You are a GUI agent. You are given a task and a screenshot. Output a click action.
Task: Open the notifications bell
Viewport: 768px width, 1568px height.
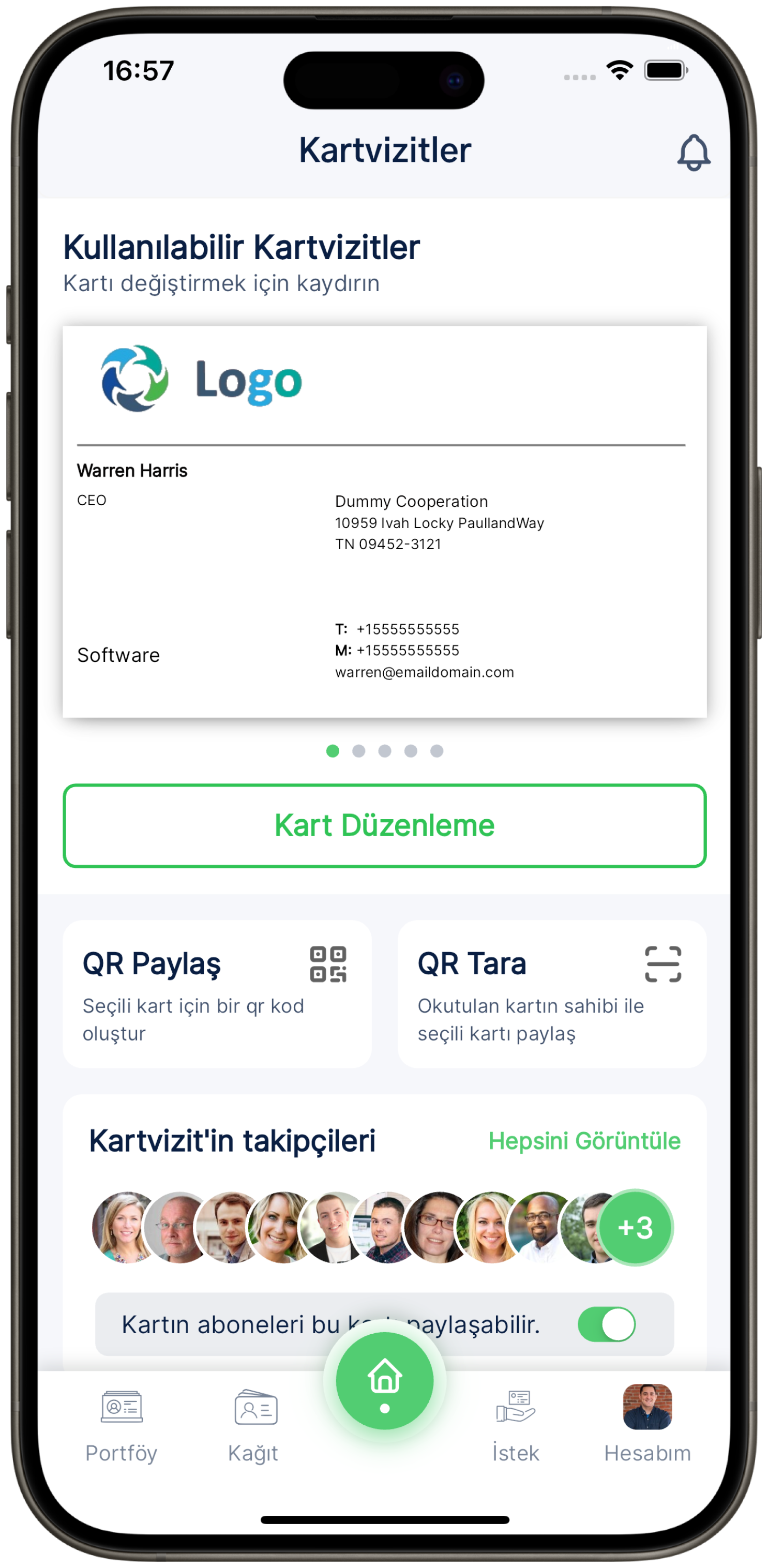tap(693, 152)
